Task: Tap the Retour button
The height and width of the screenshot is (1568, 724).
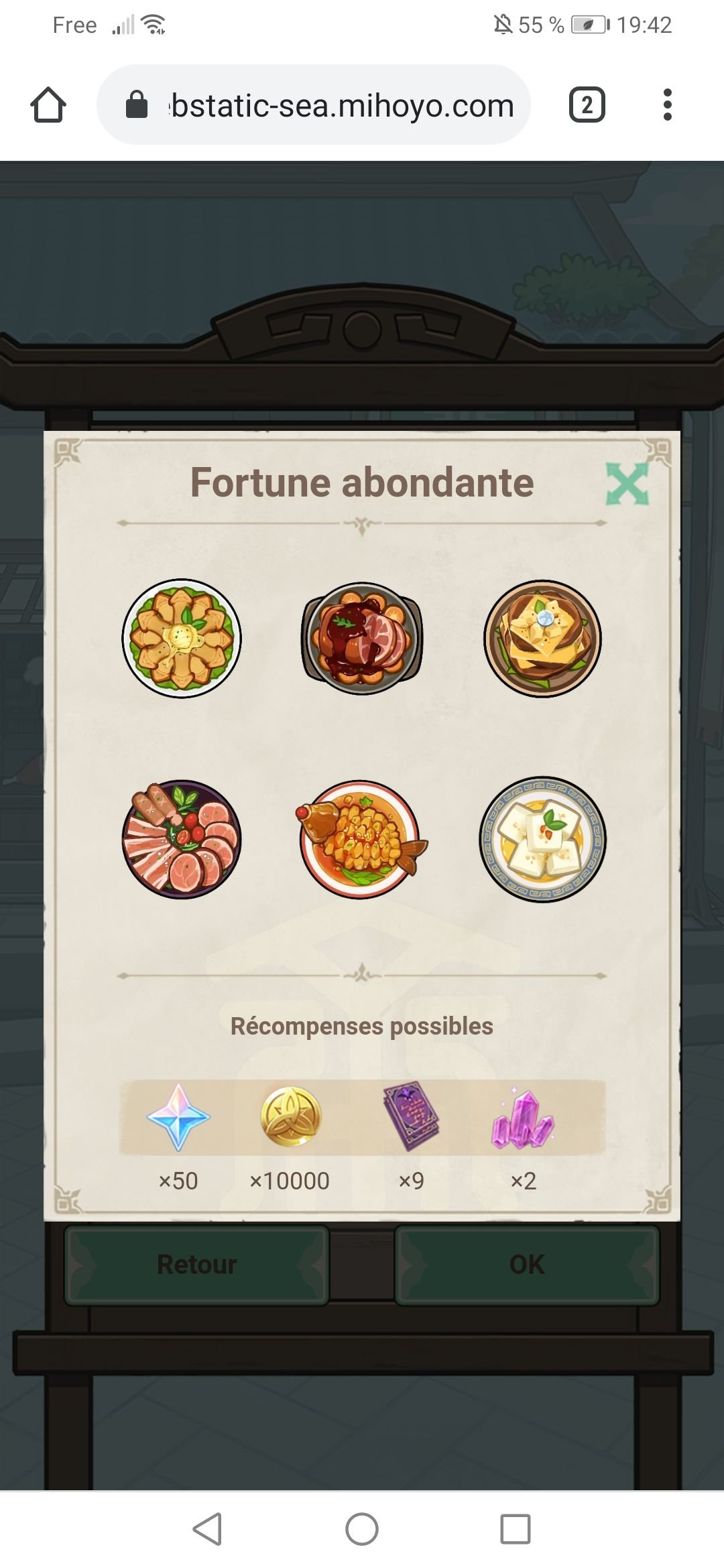Action: [x=196, y=1264]
